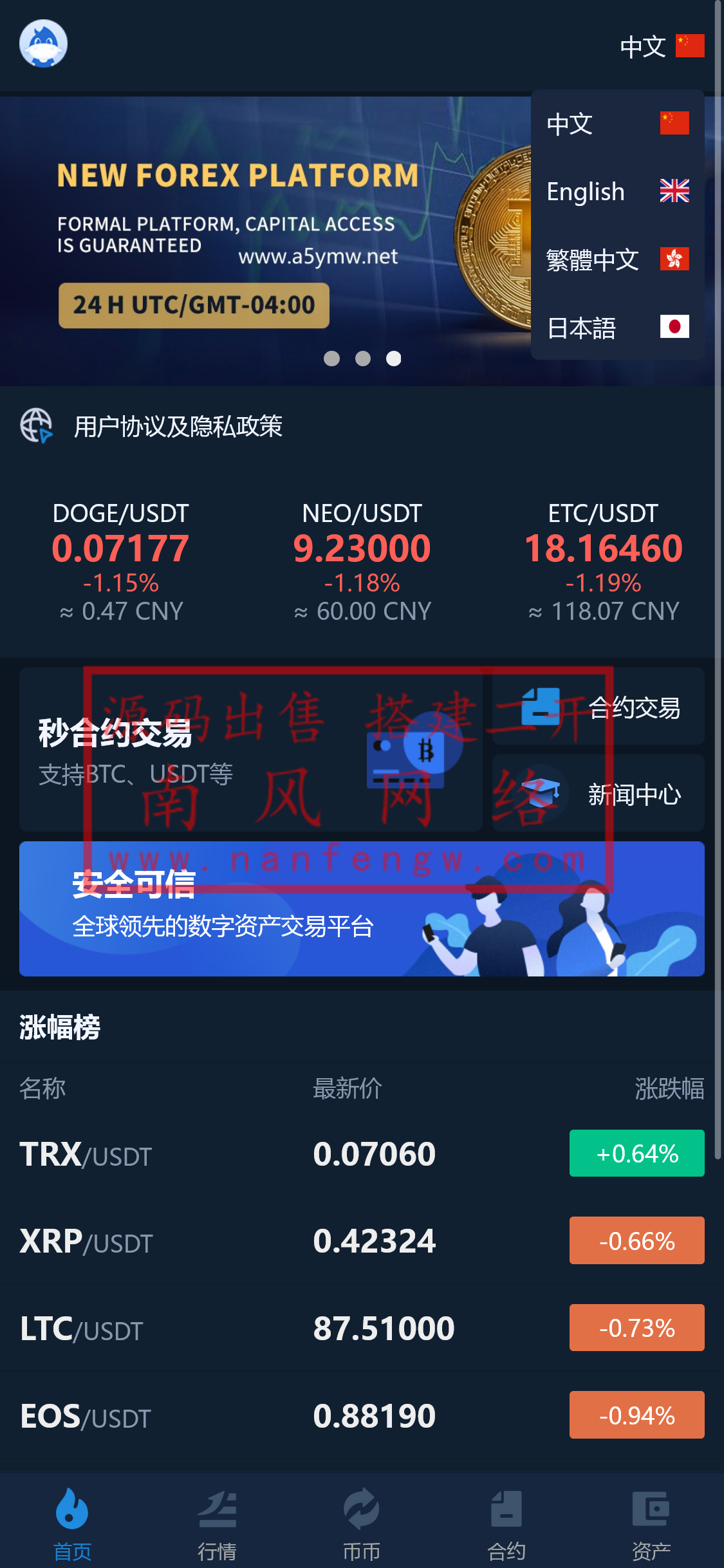The width and height of the screenshot is (724, 1568).
Task: Open the 中文 language dropdown at top right
Action: [x=642, y=46]
